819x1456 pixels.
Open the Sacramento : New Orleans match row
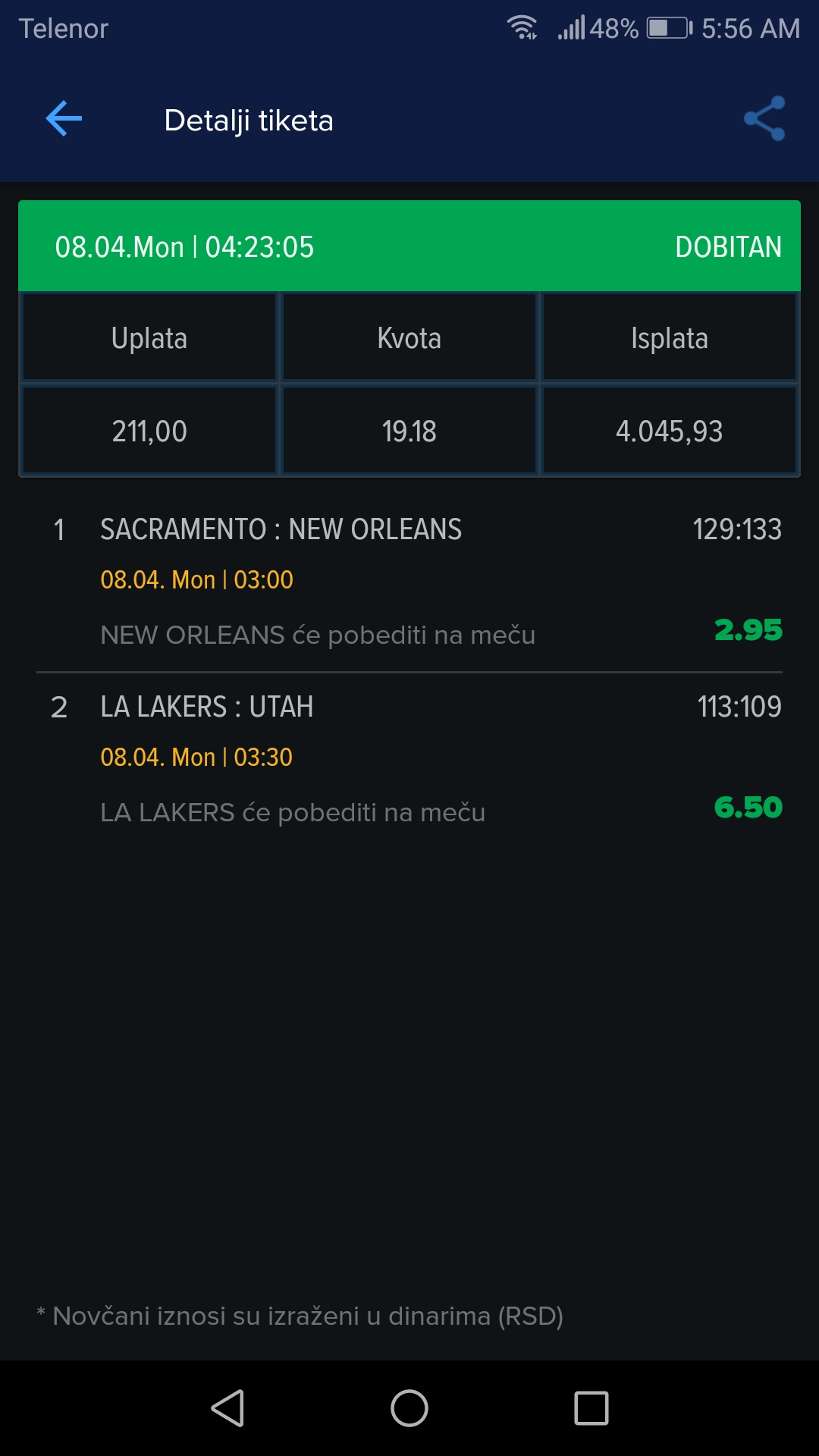pyautogui.click(x=409, y=582)
